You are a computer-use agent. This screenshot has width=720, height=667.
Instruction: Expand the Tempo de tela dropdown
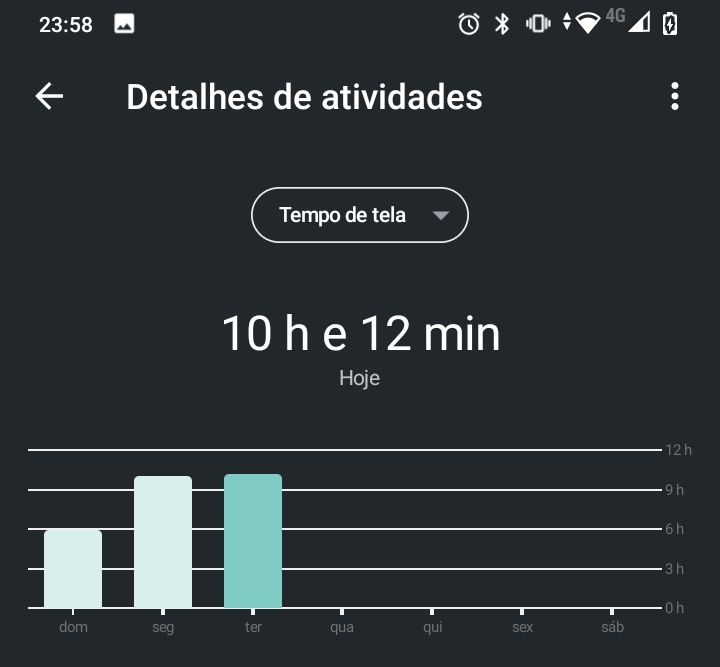(360, 215)
